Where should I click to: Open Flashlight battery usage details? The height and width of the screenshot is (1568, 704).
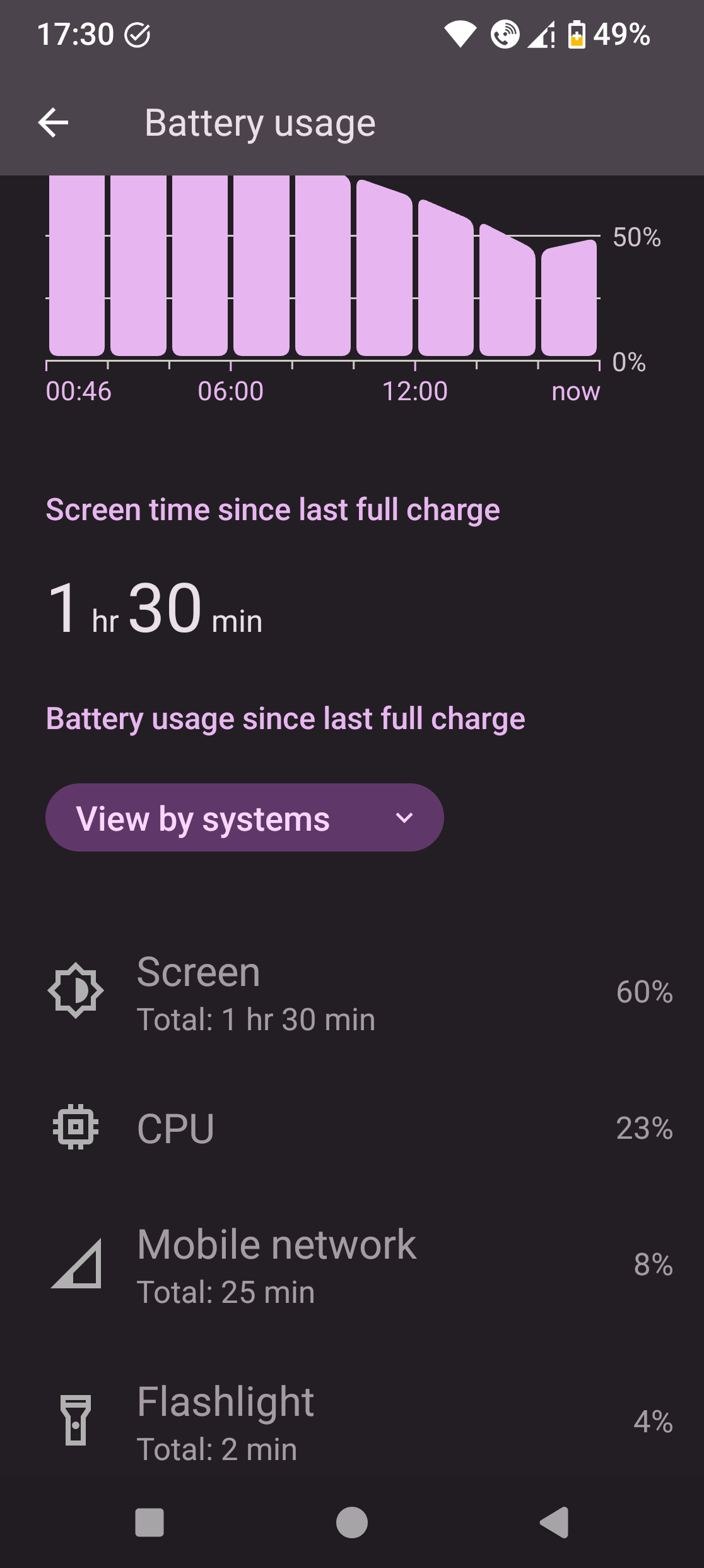tap(352, 1422)
